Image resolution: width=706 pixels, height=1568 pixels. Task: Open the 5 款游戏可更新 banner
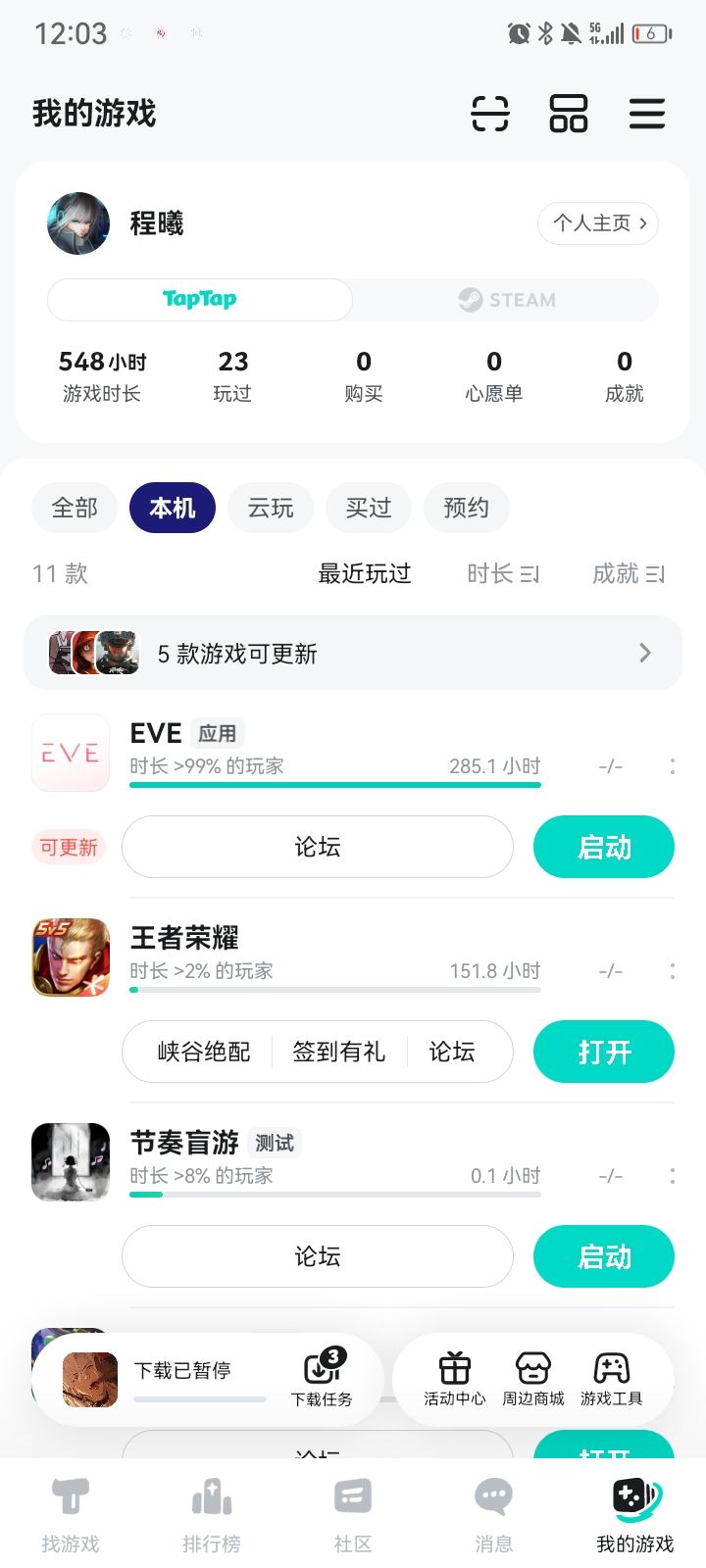(353, 653)
